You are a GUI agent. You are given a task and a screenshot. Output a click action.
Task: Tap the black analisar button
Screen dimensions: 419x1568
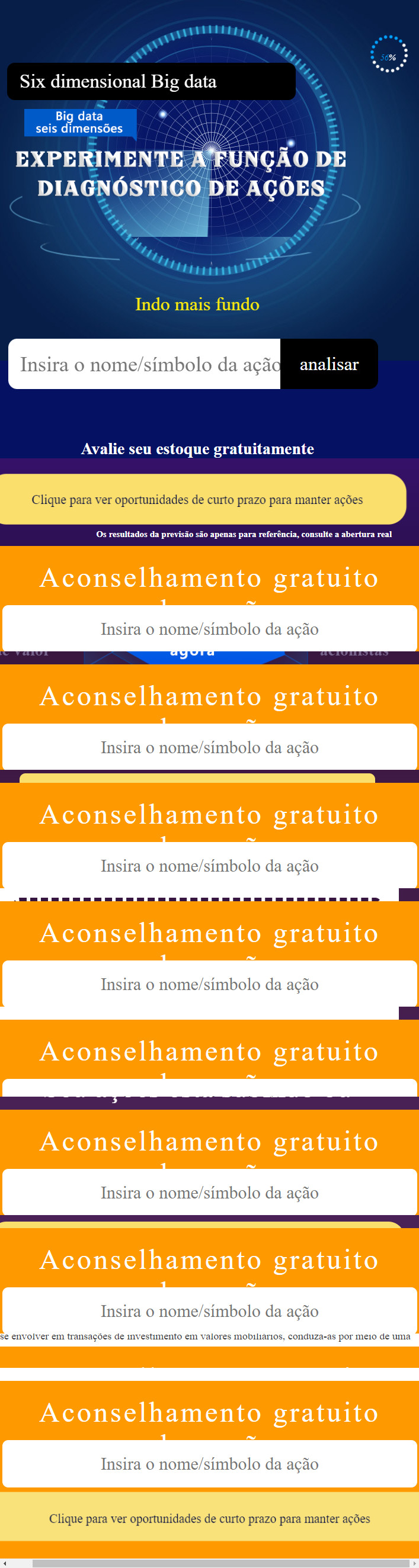[329, 364]
